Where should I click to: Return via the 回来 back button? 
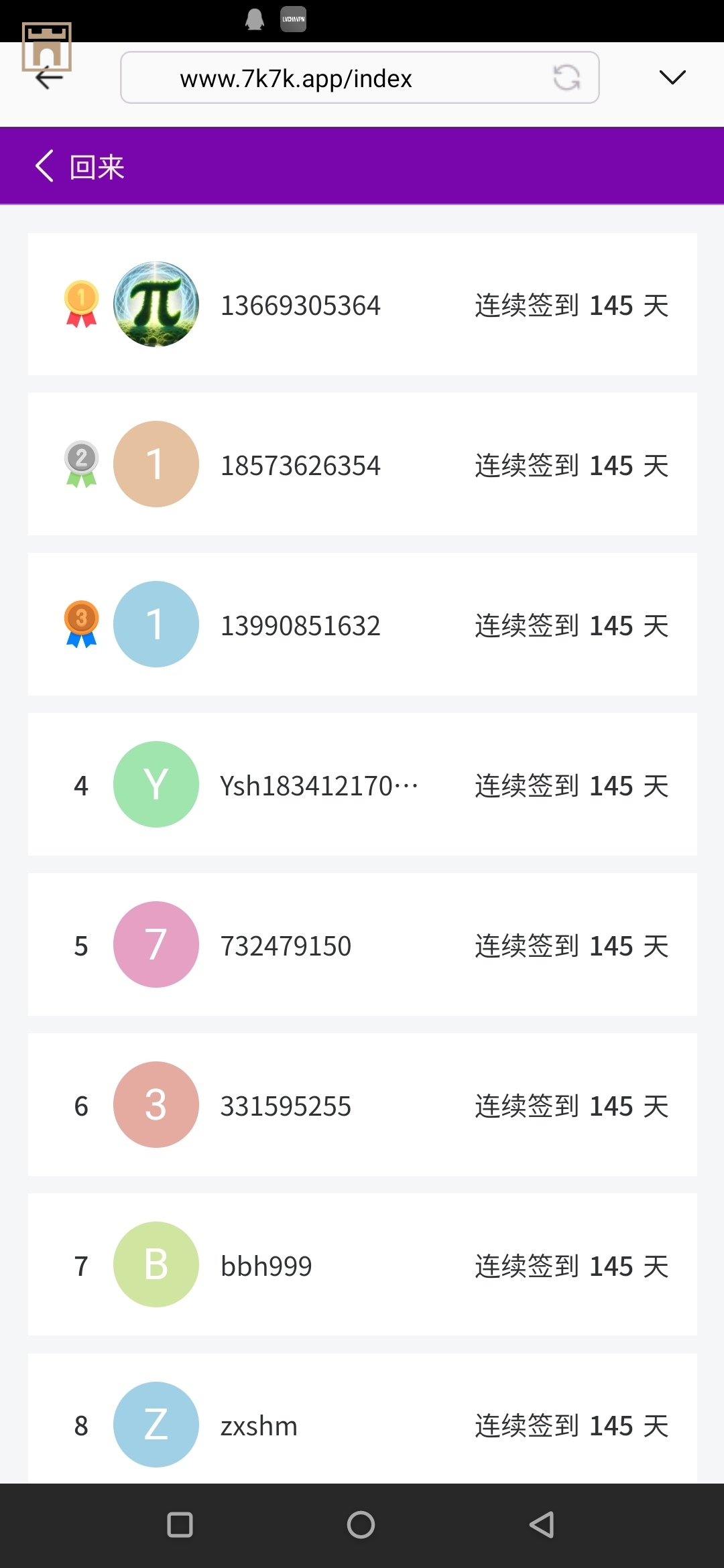(80, 166)
